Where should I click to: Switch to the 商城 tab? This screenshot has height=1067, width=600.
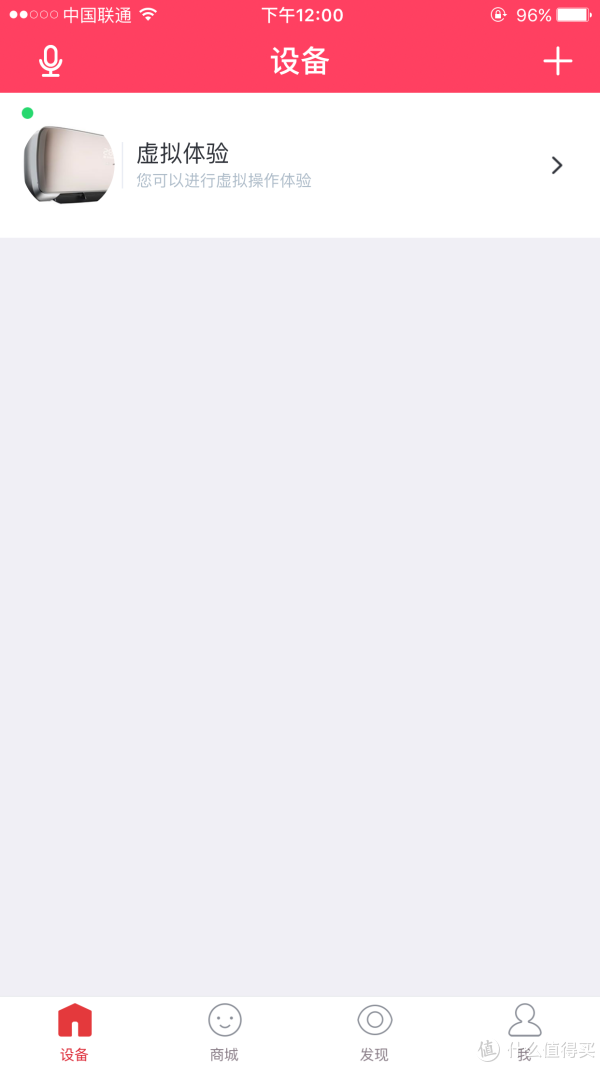tap(224, 1031)
